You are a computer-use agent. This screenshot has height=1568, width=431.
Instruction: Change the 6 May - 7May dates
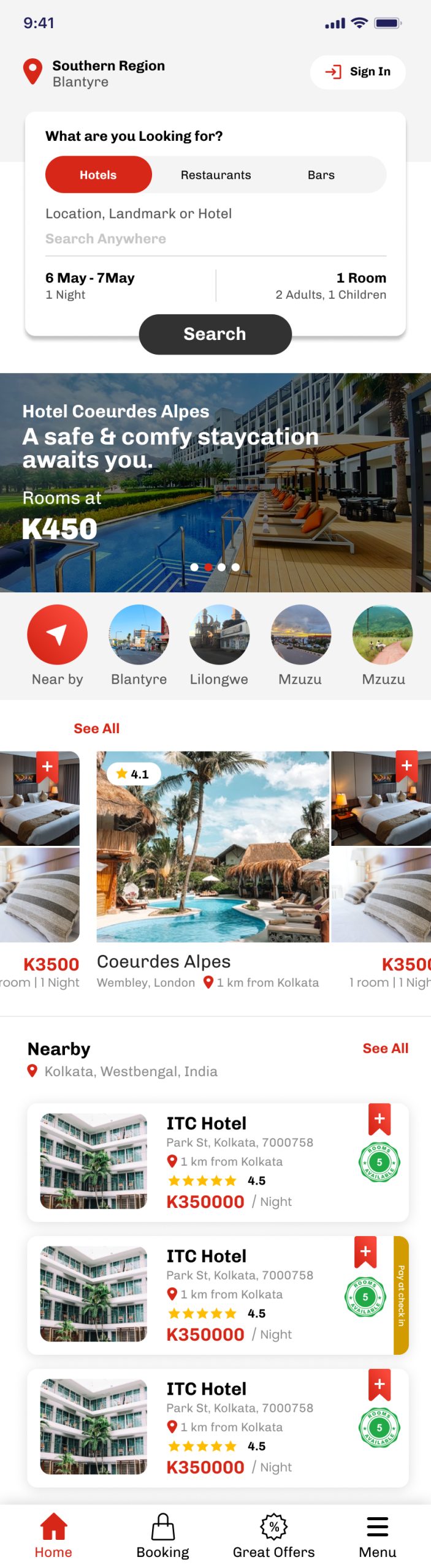coord(90,285)
